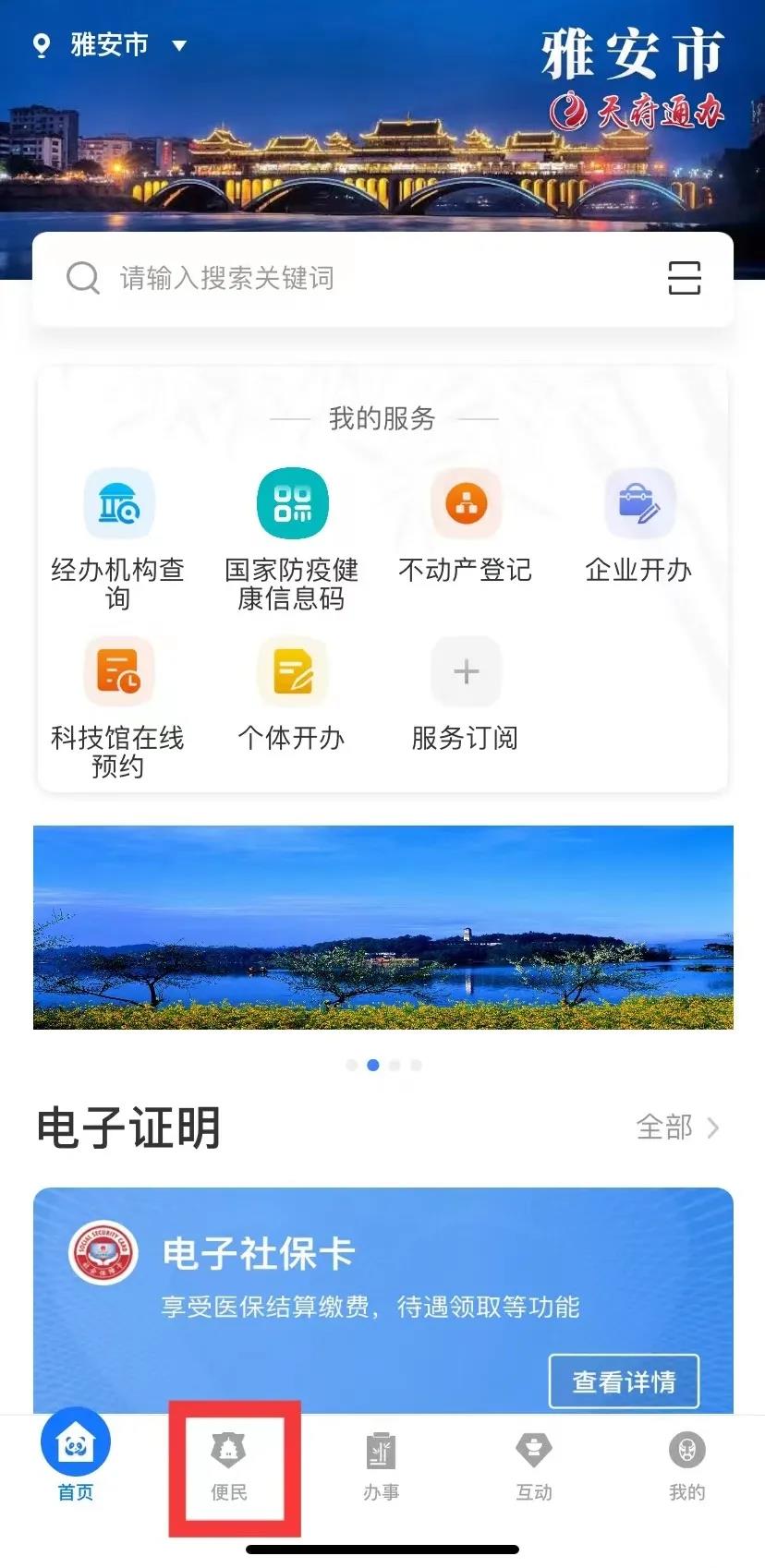Tap the 服务订阅 plus button to add services
765x1568 pixels.
point(466,671)
